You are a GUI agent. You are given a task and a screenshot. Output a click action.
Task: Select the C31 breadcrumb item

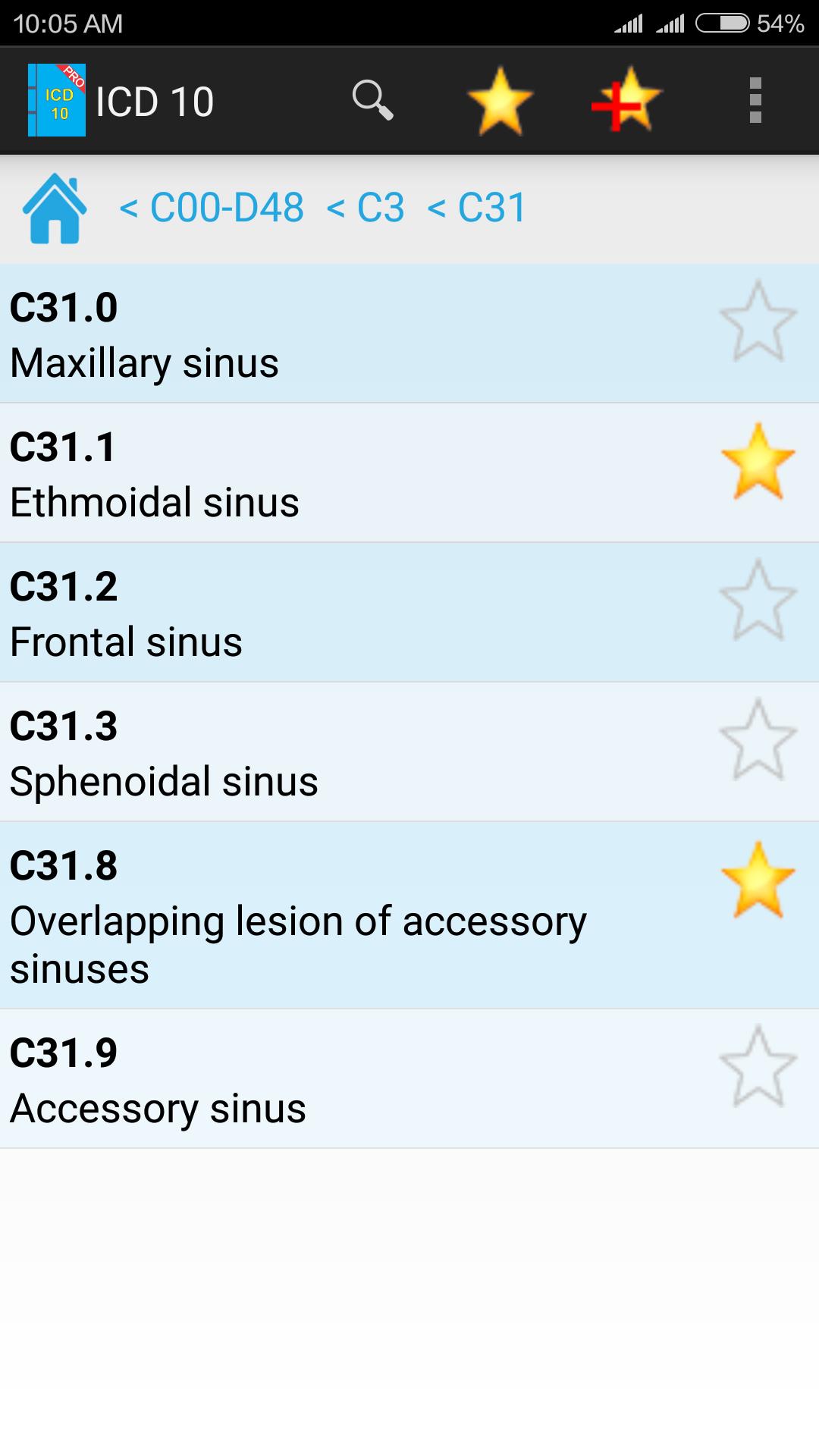tap(475, 208)
